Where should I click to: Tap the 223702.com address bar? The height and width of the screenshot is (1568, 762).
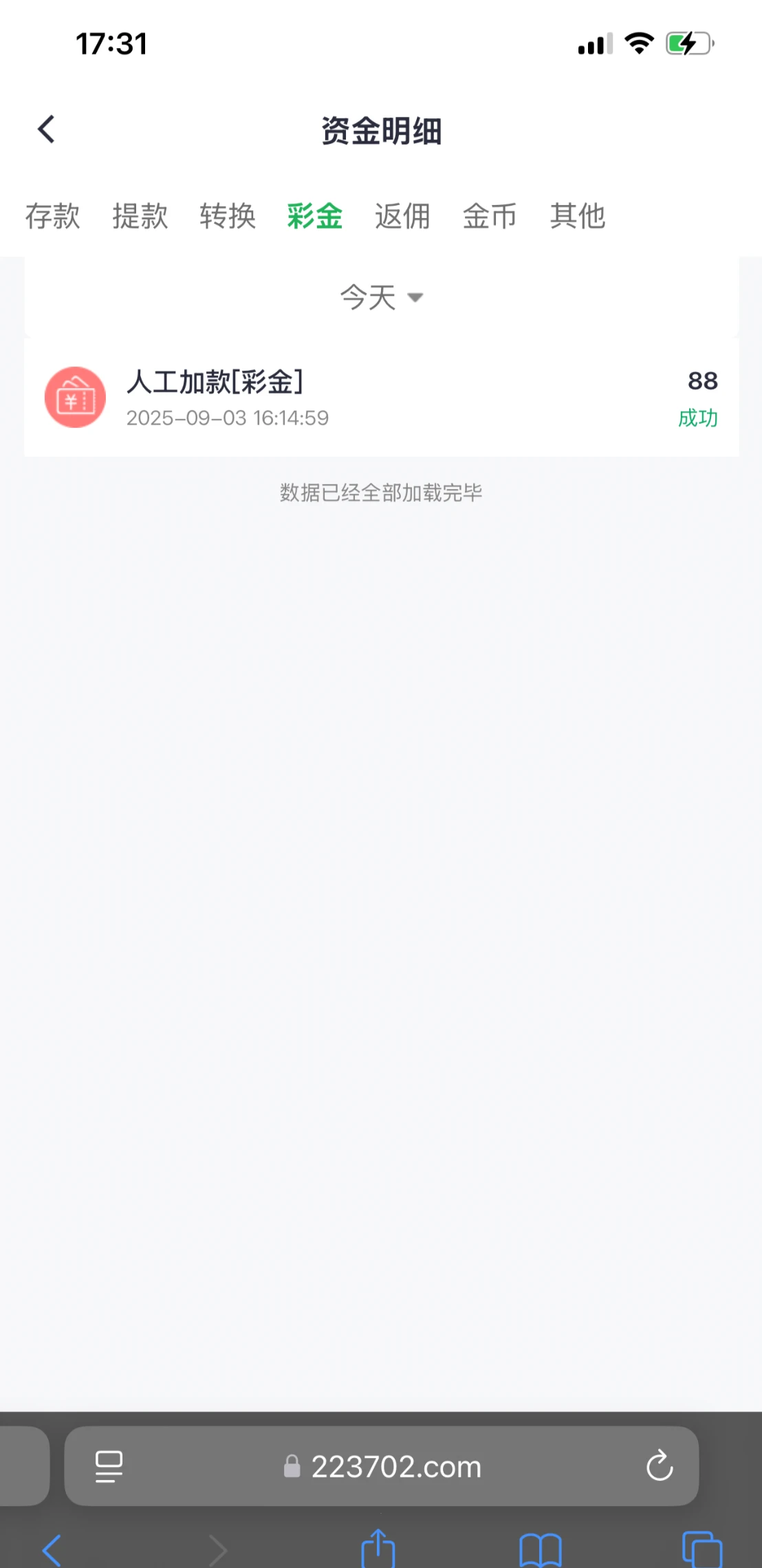tap(395, 1467)
